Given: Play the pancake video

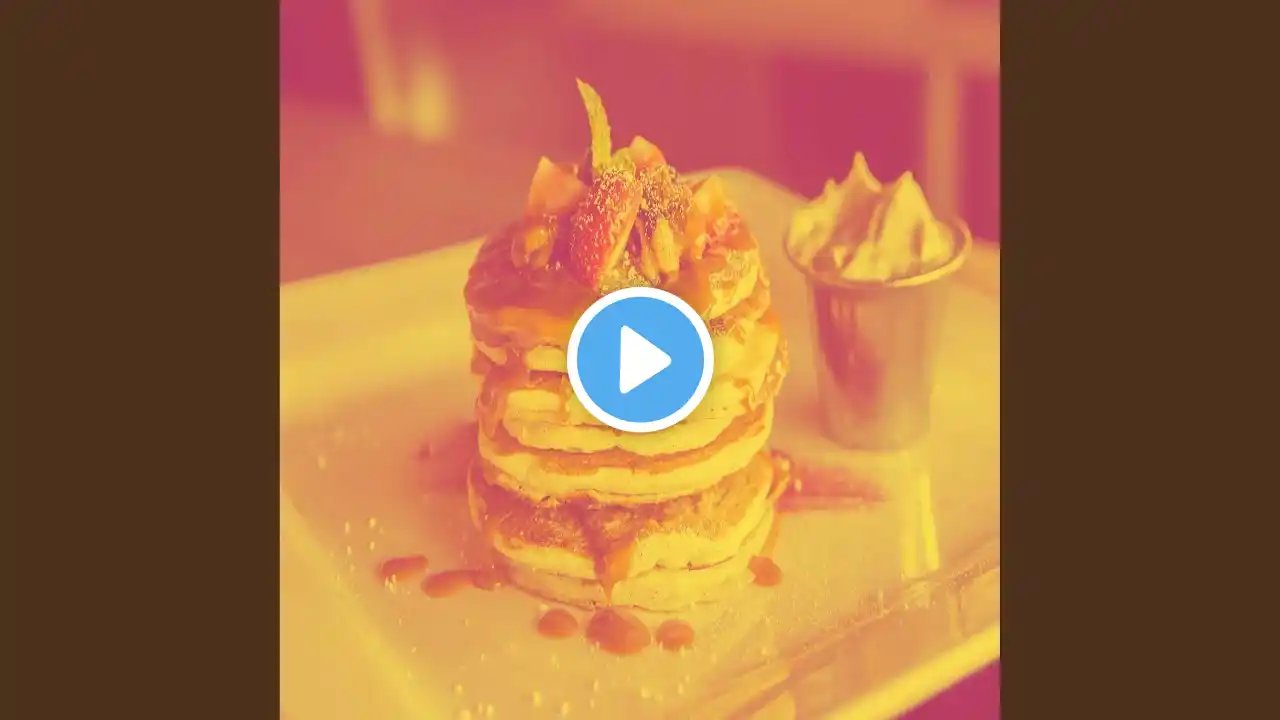Looking at the screenshot, I should coord(640,360).
